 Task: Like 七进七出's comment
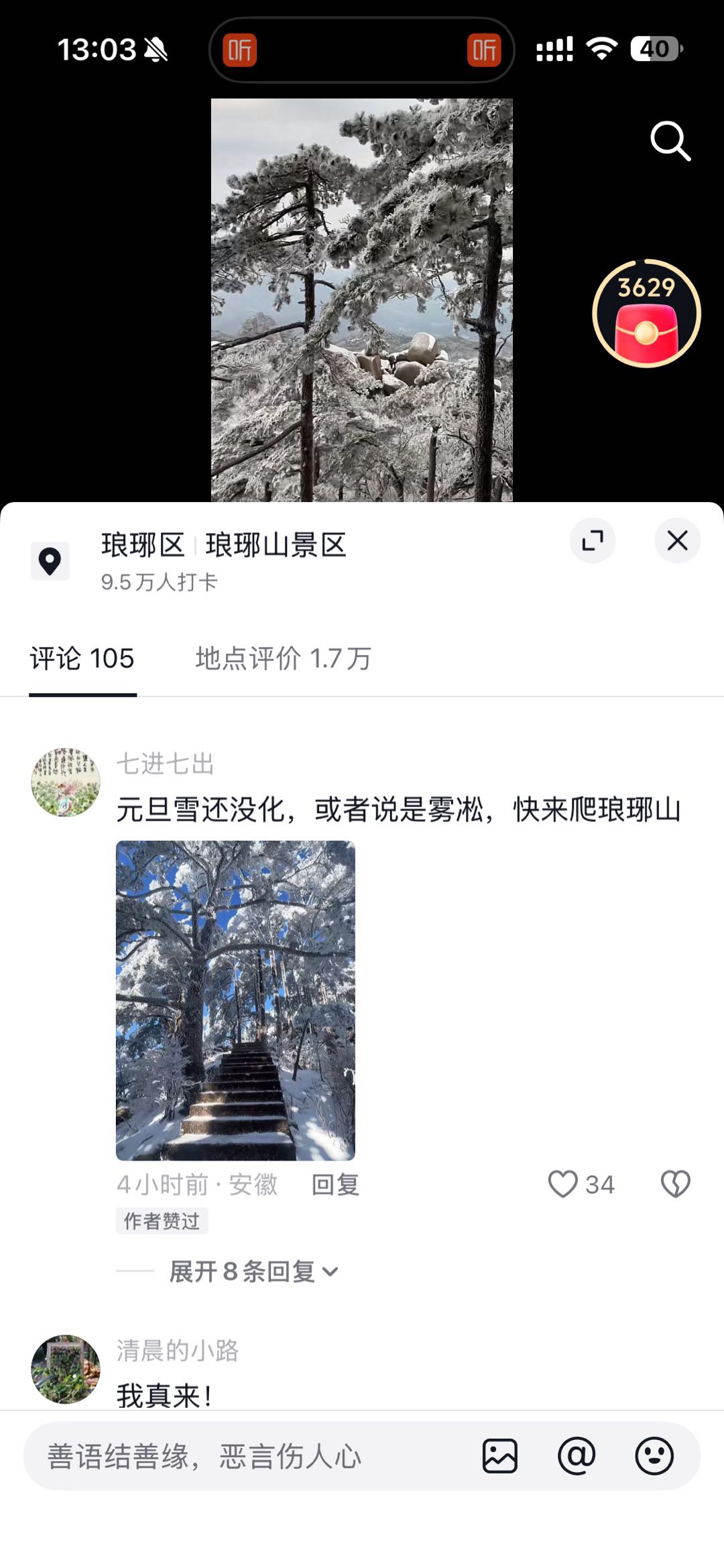(x=563, y=1184)
